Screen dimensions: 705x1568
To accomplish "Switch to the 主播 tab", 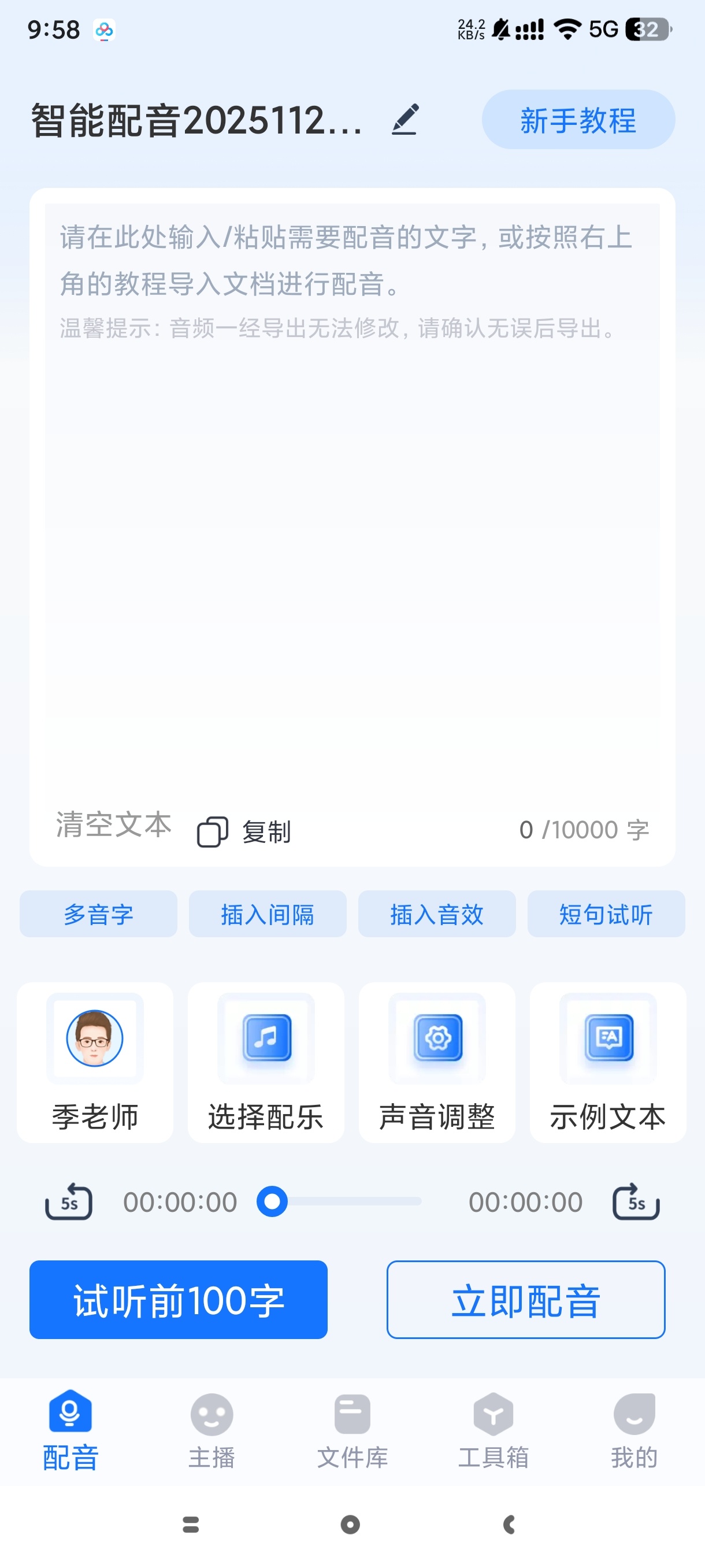I will point(211,1430).
